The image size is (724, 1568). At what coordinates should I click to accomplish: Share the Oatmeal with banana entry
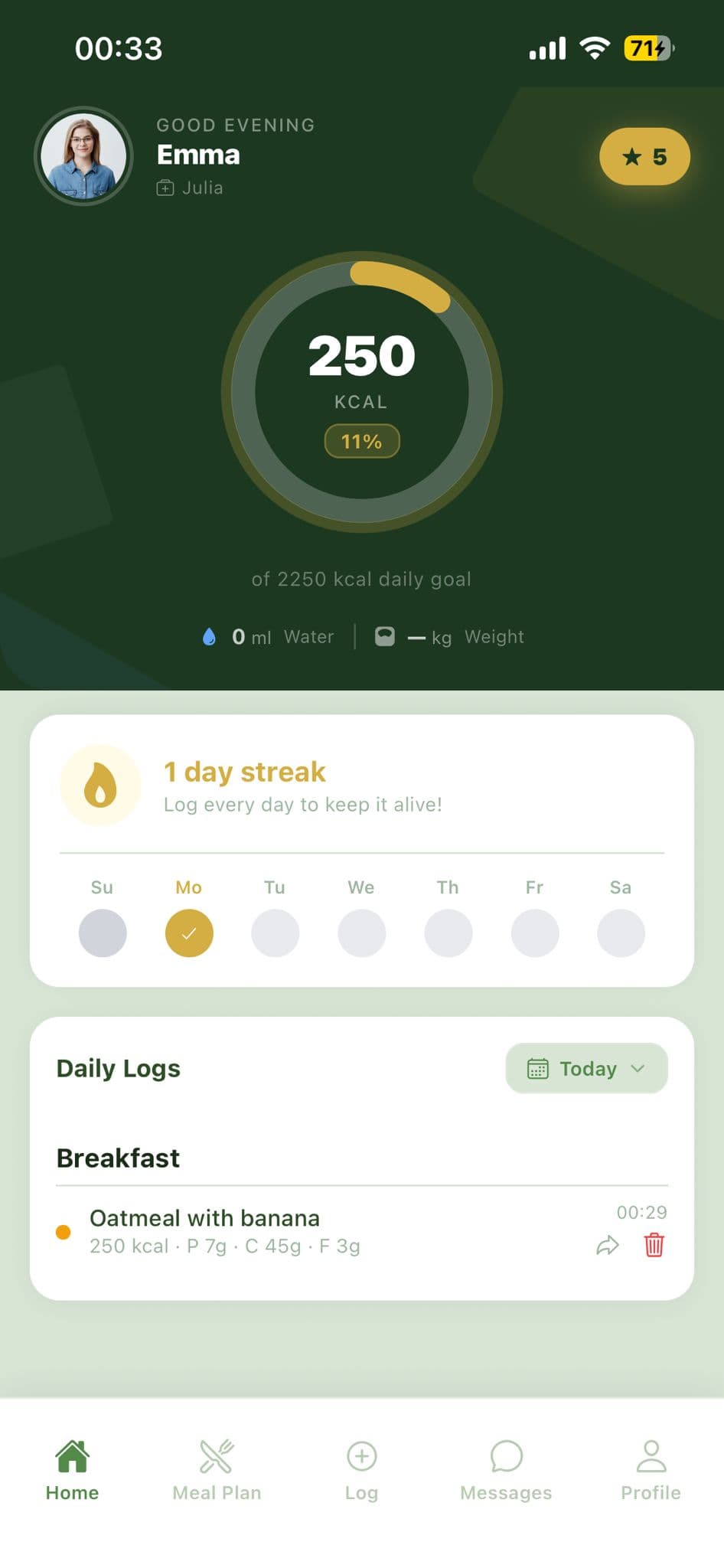pos(607,1246)
